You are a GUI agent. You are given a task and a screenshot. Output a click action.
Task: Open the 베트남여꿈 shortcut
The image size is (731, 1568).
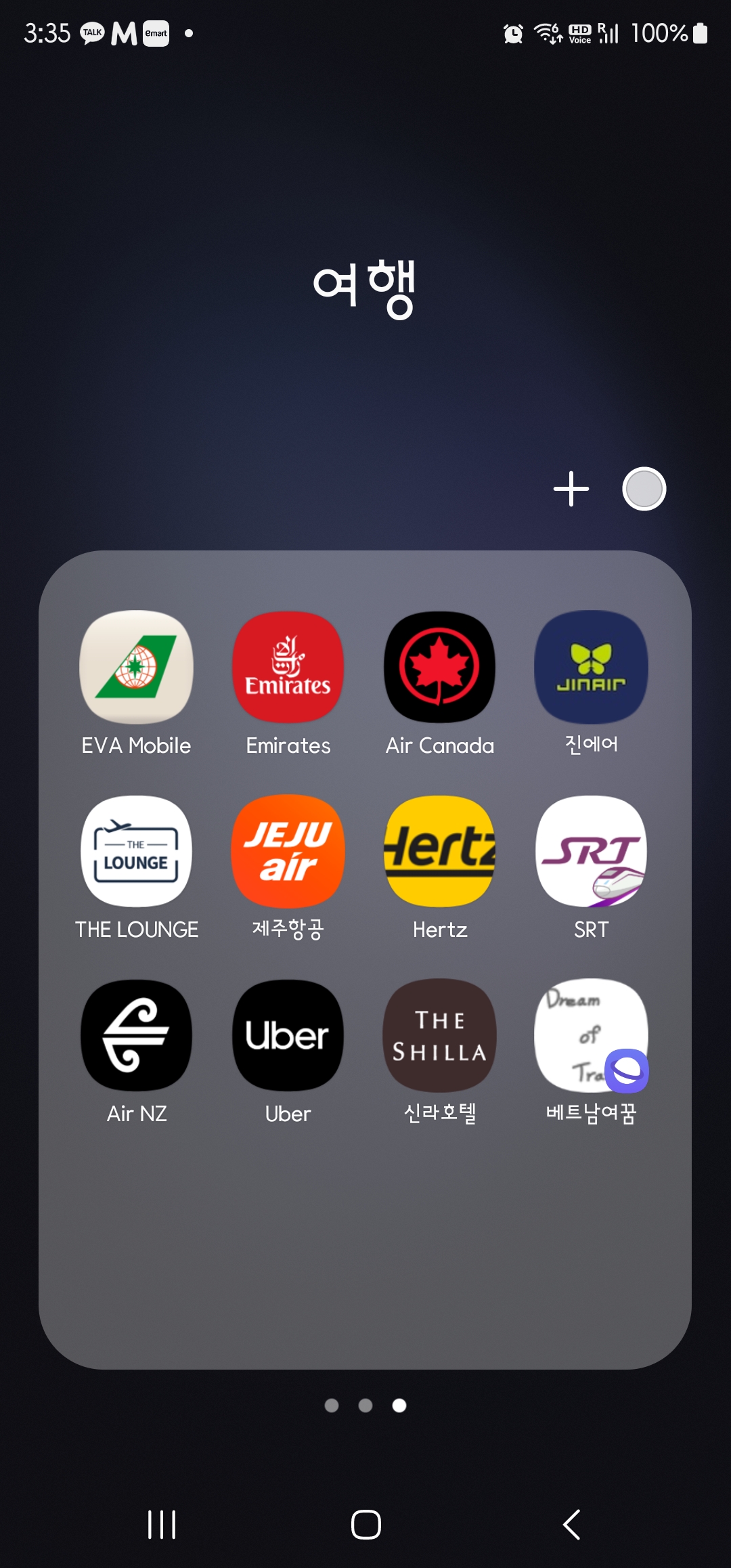click(591, 1036)
